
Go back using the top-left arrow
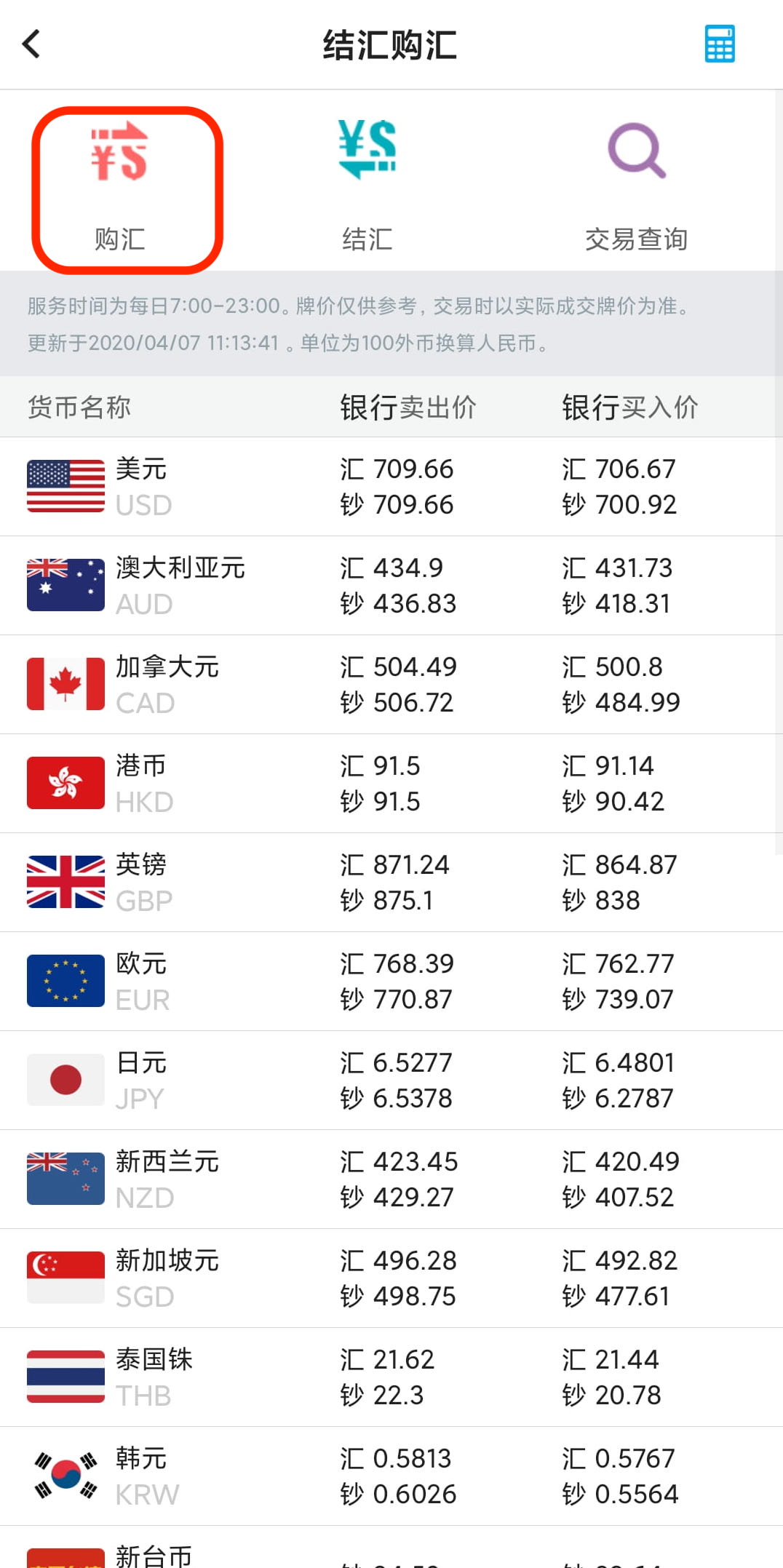31,44
